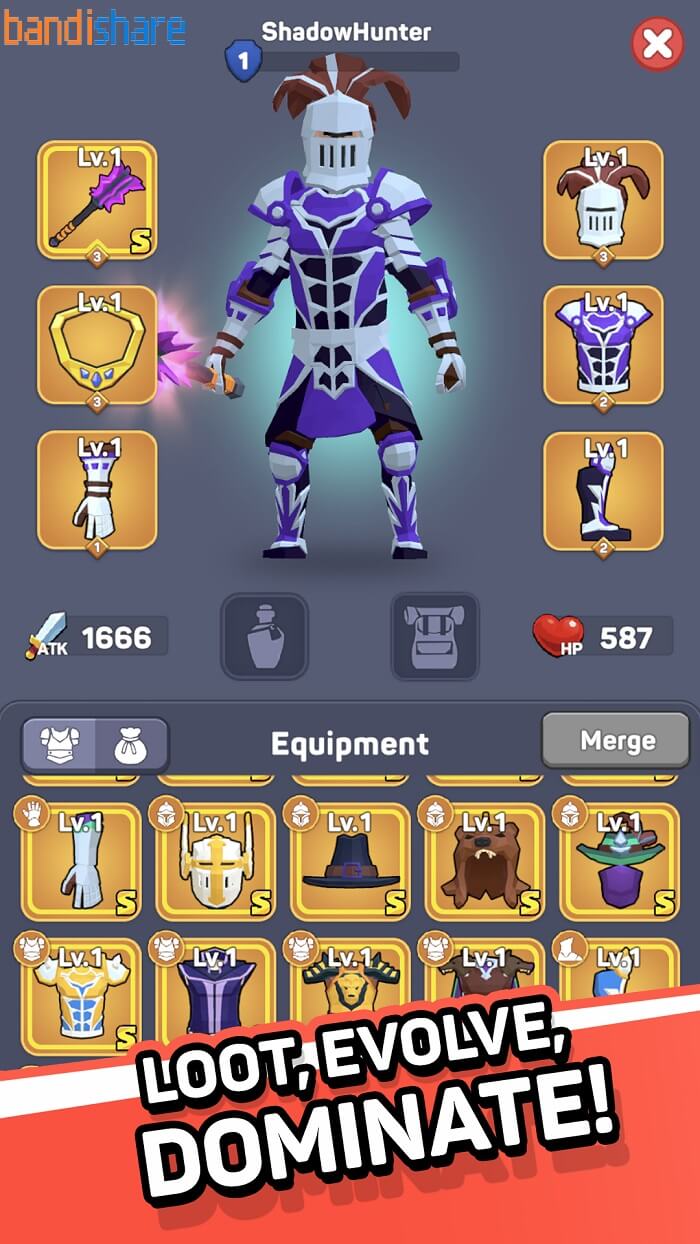Select the equipped plumed knight helmet slot
Screen dimensions: 700x1244
click(603, 200)
